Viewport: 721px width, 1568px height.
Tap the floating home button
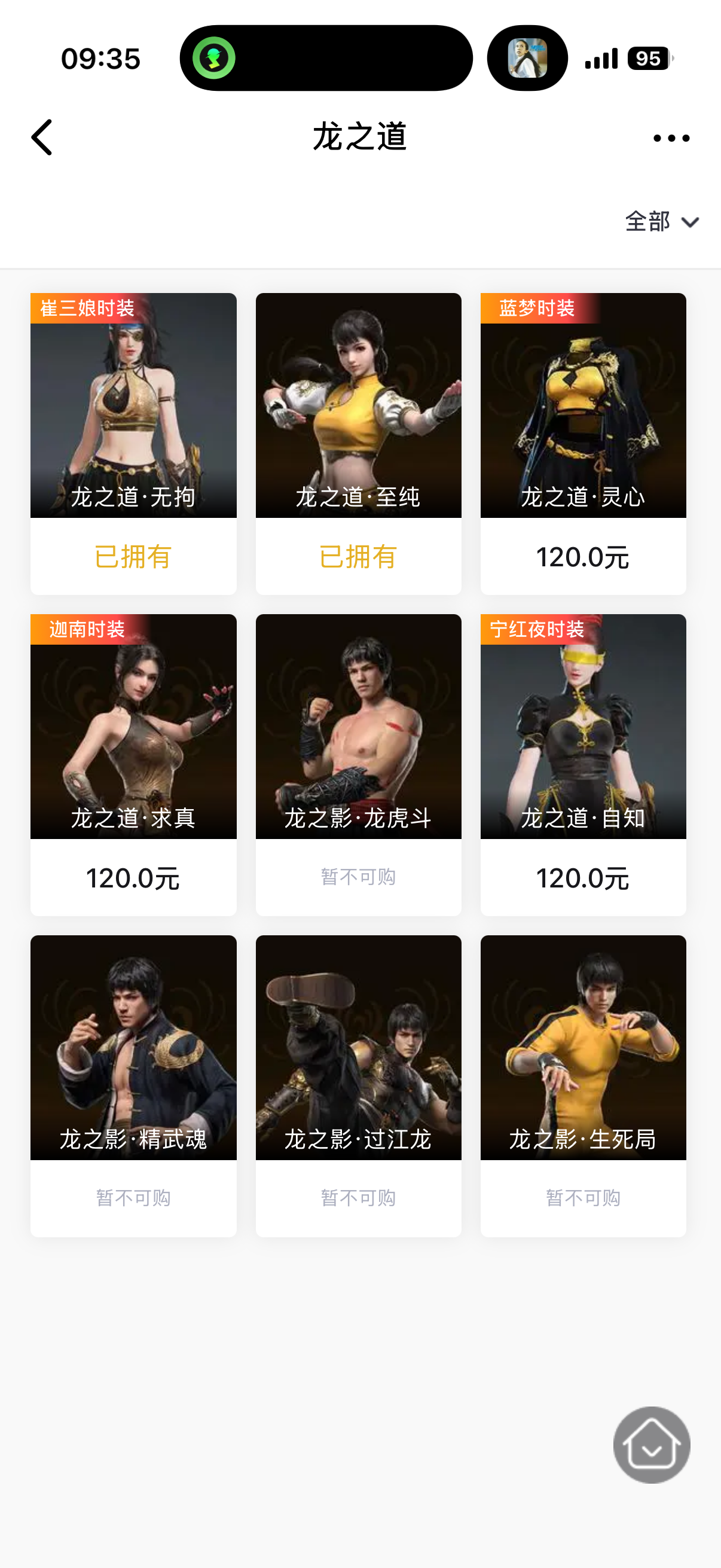click(x=651, y=1444)
